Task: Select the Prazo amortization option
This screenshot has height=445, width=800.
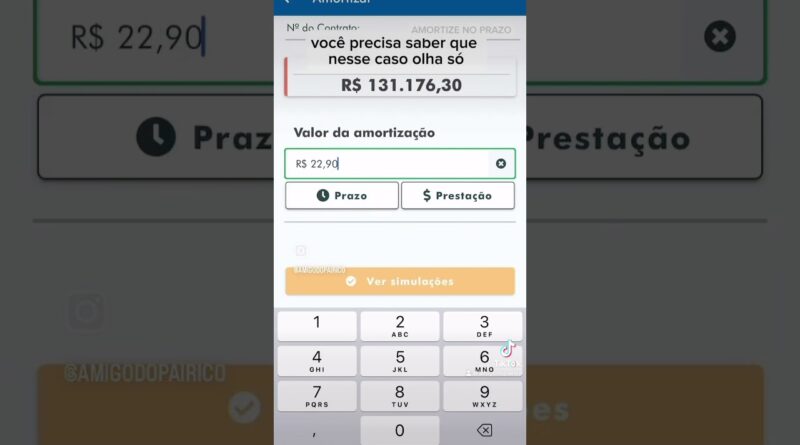Action: (x=342, y=196)
